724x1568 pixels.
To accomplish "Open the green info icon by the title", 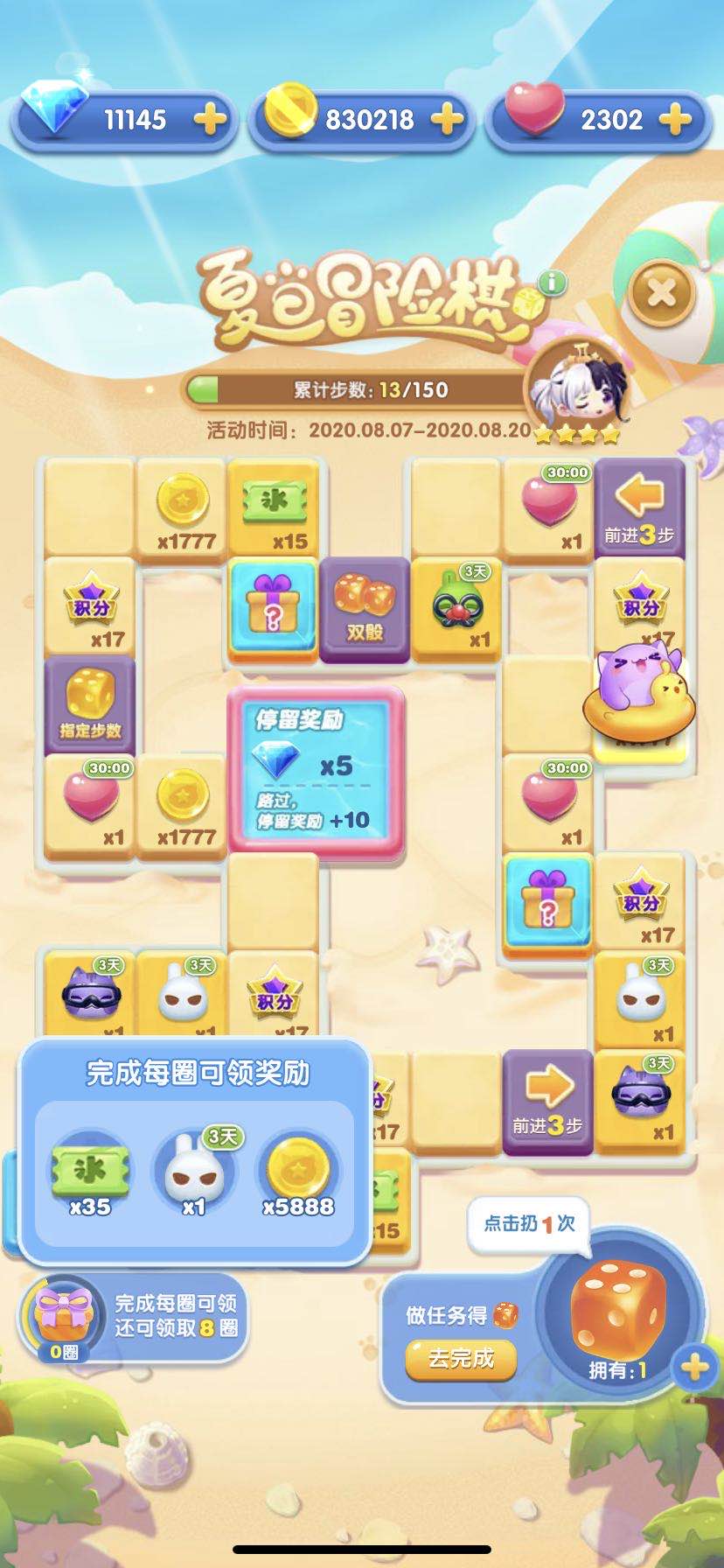I will (x=552, y=282).
